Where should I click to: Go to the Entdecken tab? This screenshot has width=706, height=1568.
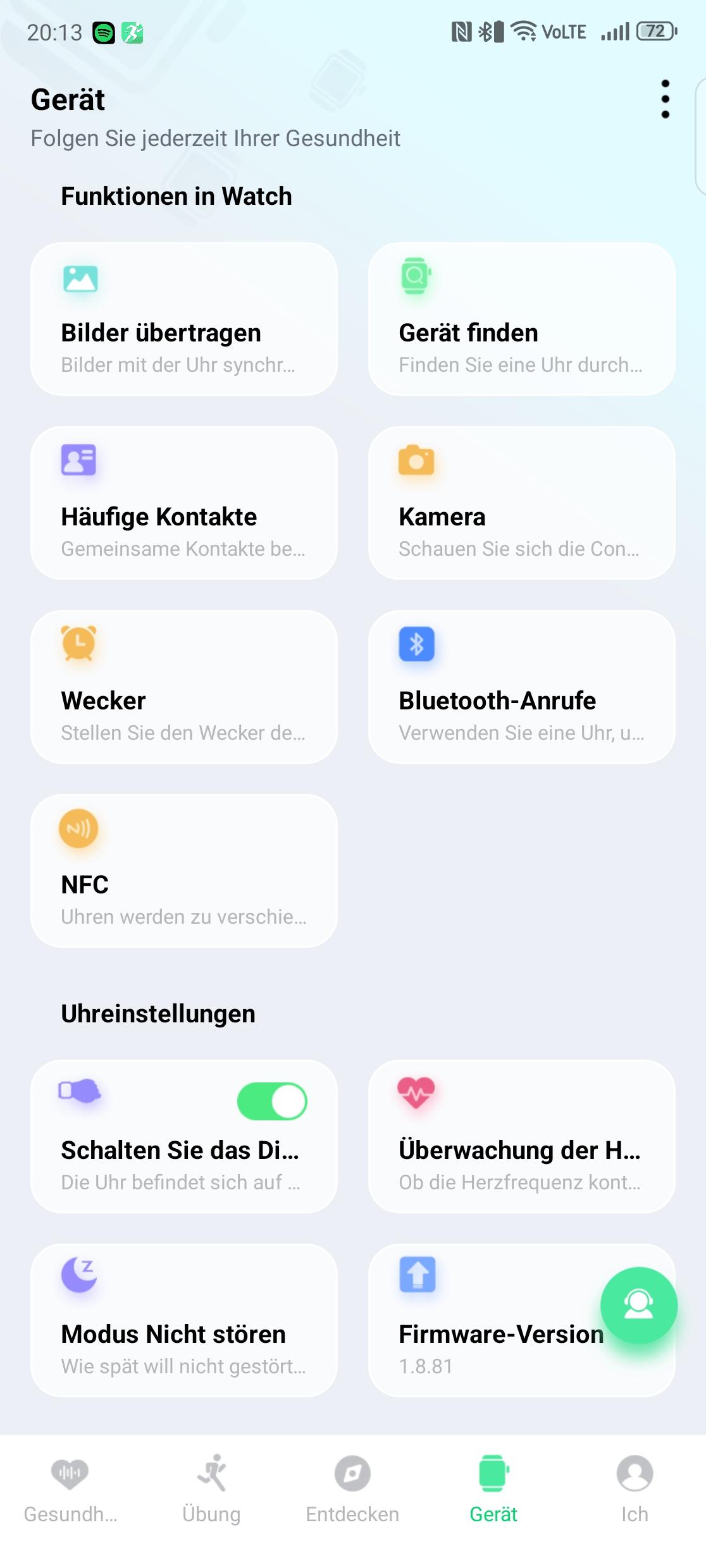point(352,1488)
